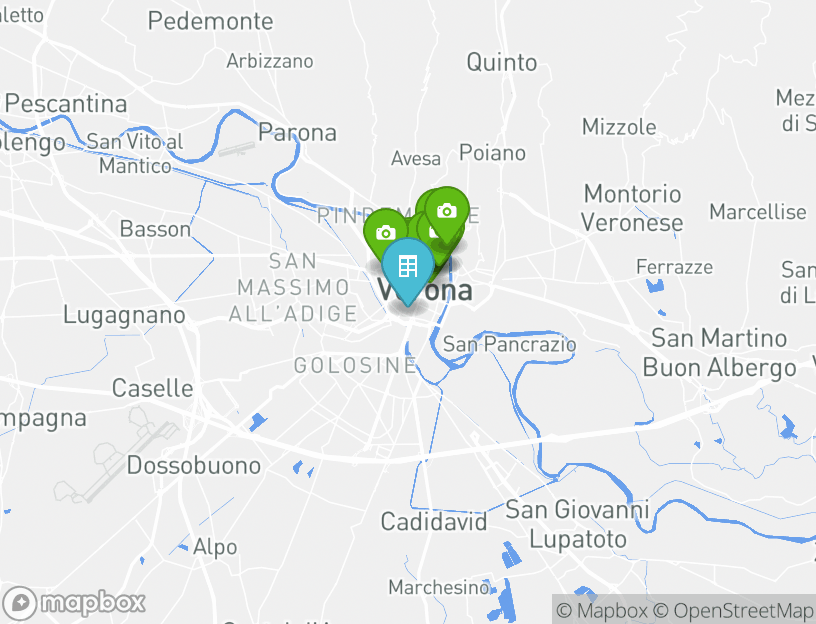This screenshot has width=816, height=624.
Task: Tap the blue hotel building marker
Action: click(x=408, y=267)
